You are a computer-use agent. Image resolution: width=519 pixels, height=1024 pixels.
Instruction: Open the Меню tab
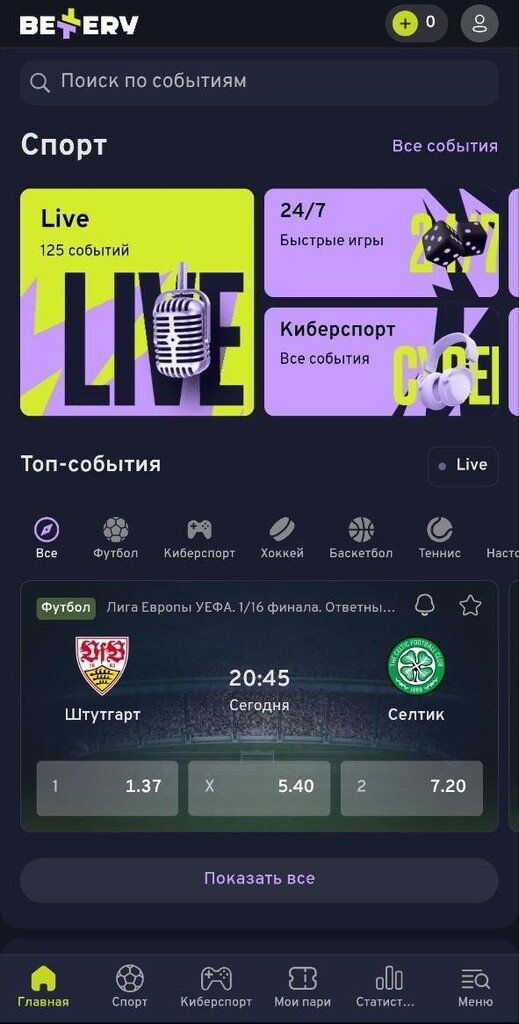pos(475,987)
